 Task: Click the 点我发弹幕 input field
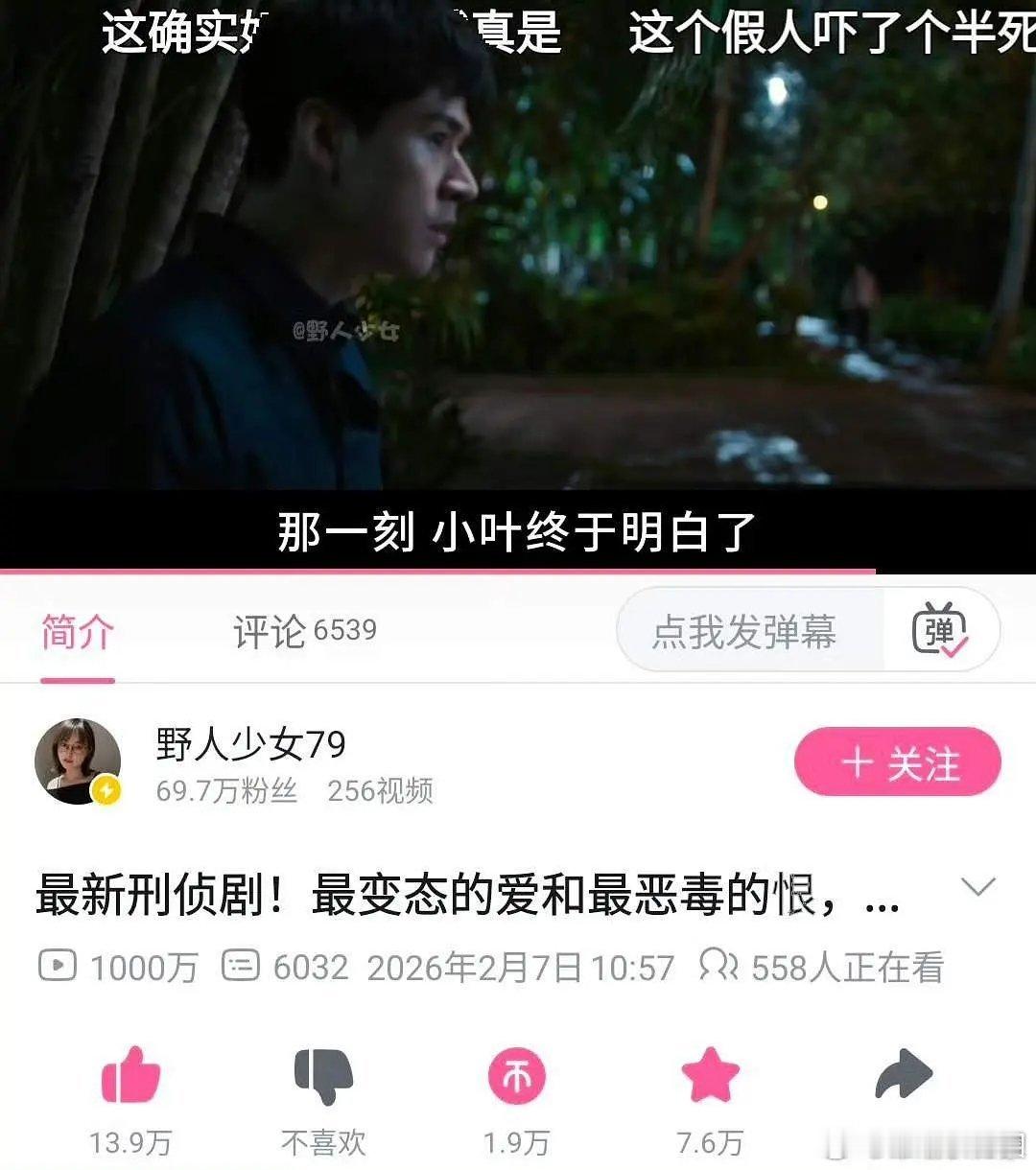click(x=748, y=630)
